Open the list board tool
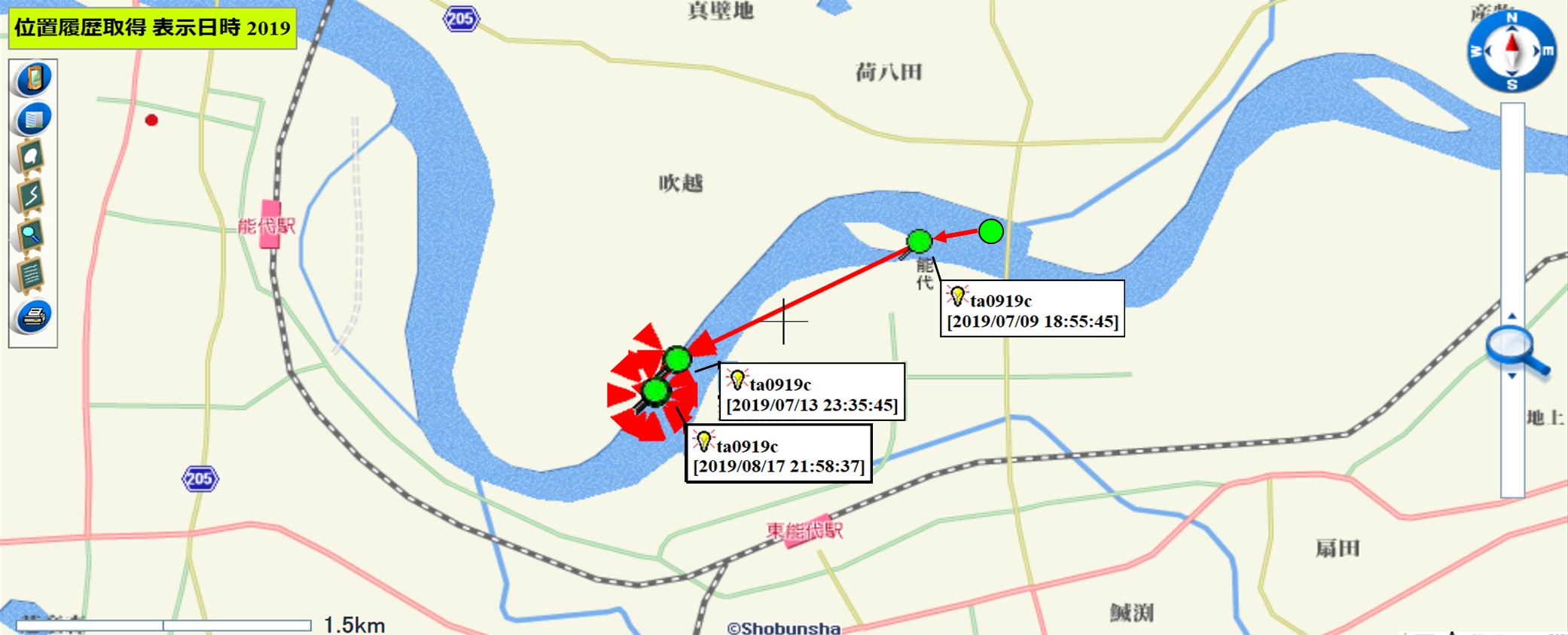Image resolution: width=1568 pixels, height=635 pixels. (x=32, y=275)
